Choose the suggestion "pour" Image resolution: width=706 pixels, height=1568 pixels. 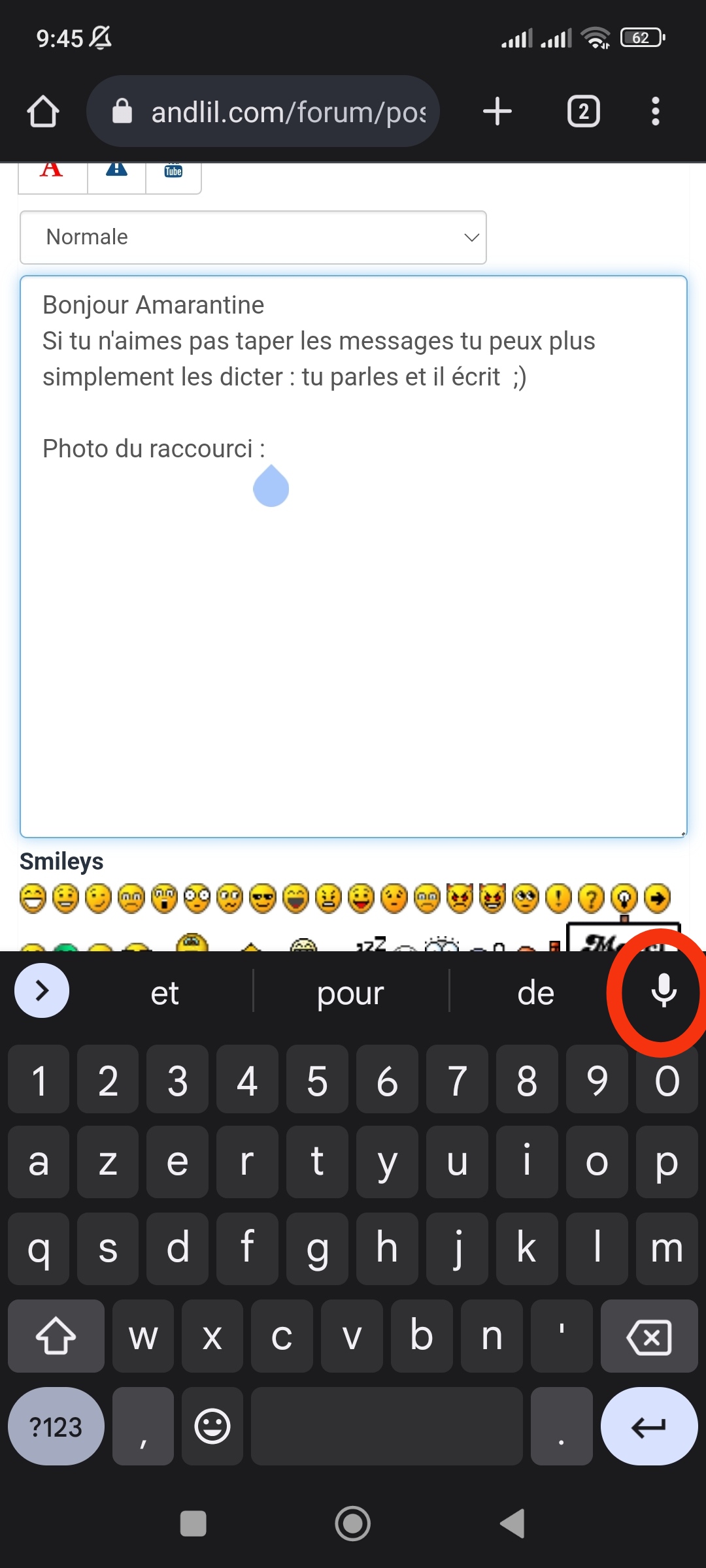point(350,993)
